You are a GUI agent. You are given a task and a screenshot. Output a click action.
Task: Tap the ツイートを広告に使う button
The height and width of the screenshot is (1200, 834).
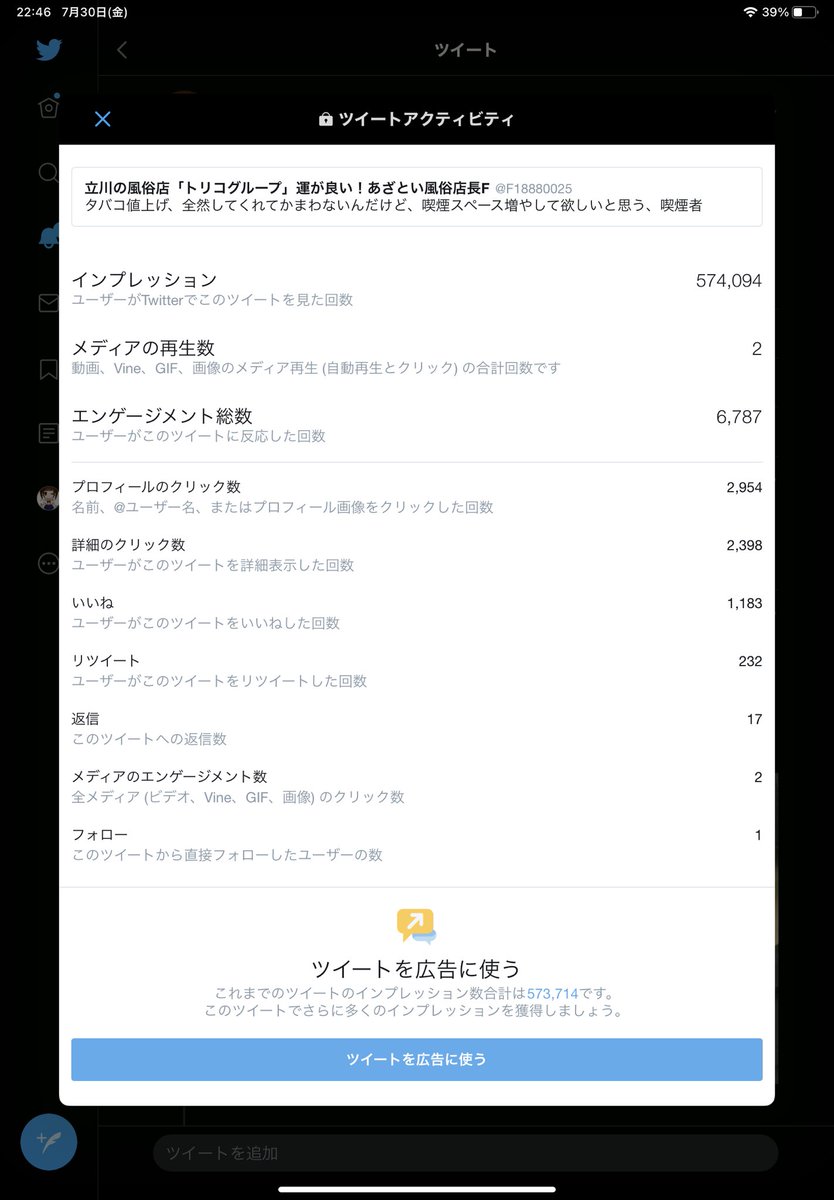[x=416, y=1059]
